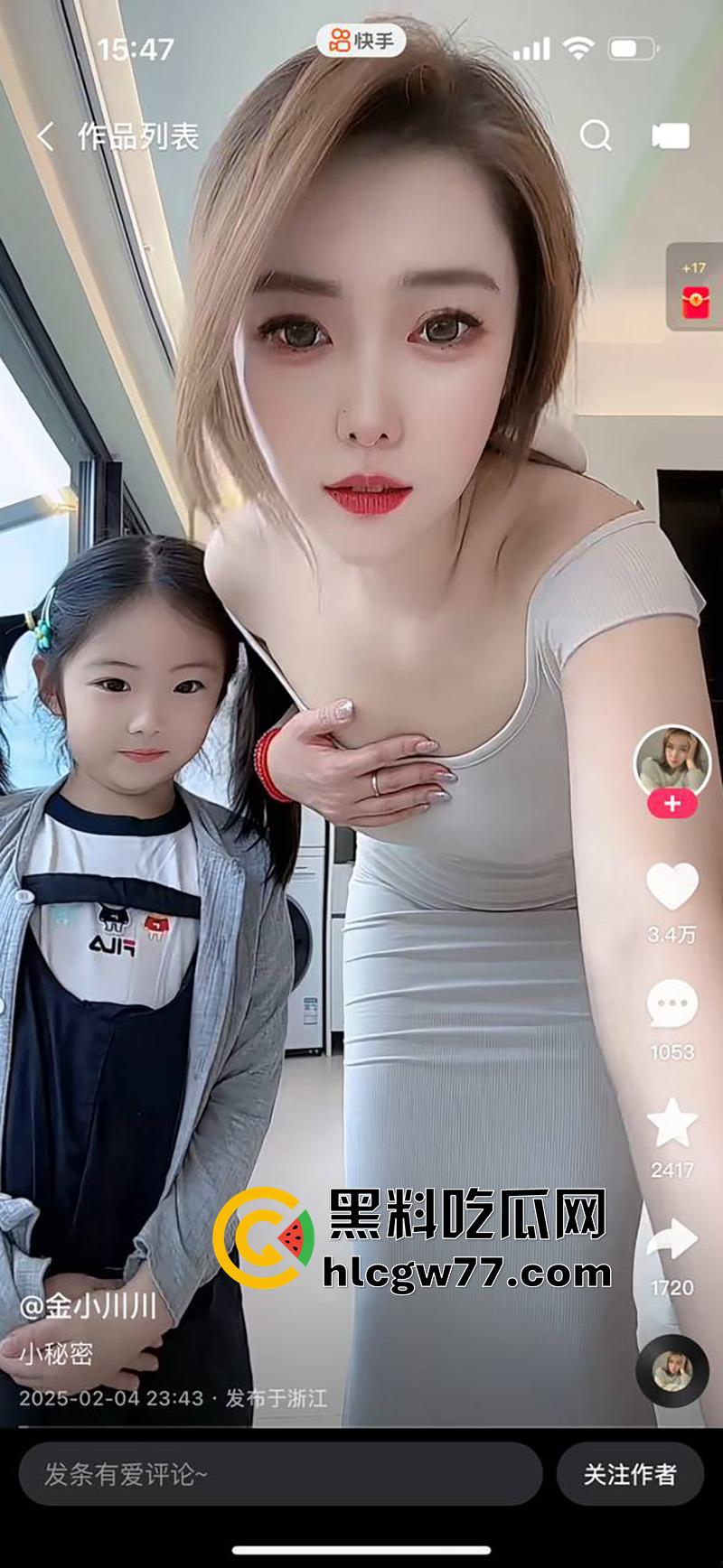The height and width of the screenshot is (1568, 723).
Task: Go back to the 作品列表 list
Action: click(45, 136)
